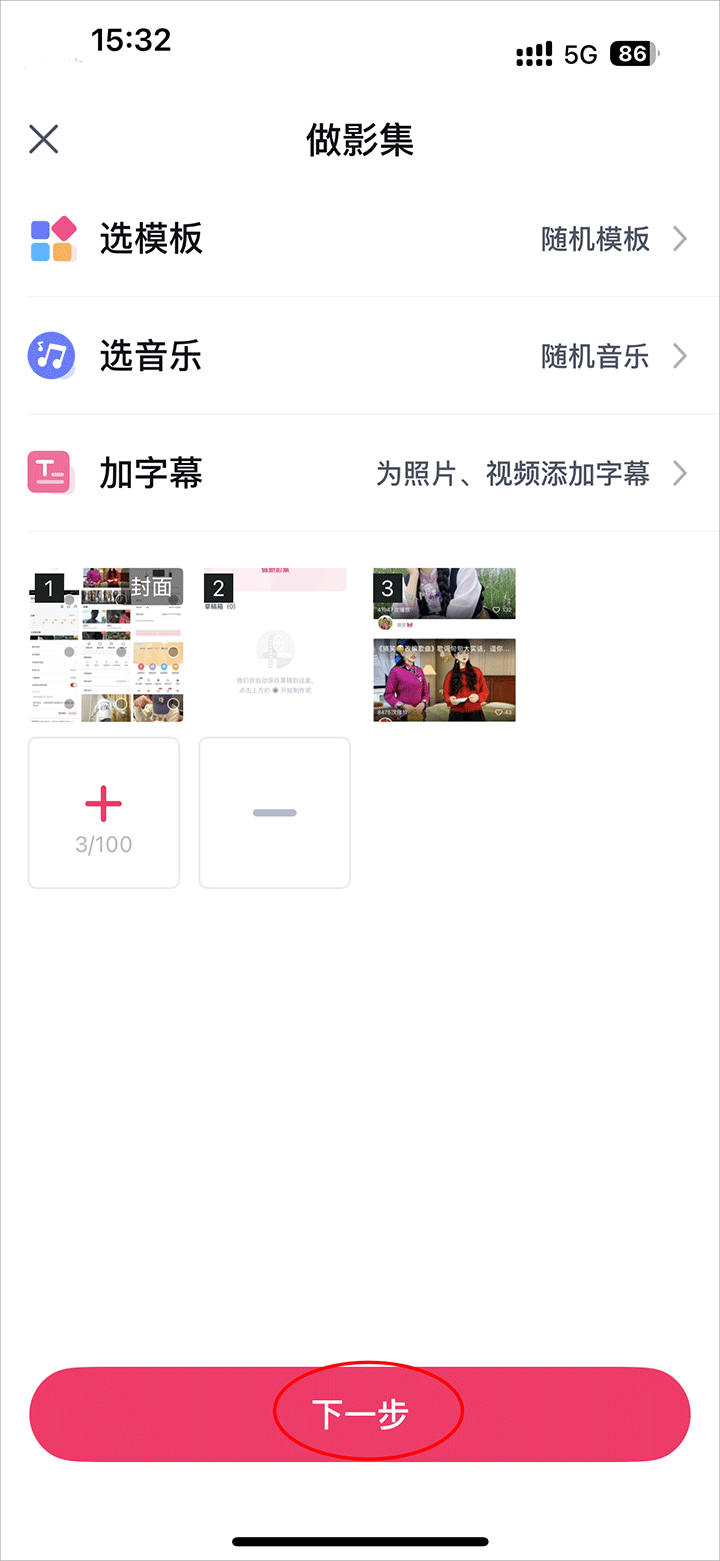Screen dimensions: 720x1561
Task: Open the 选模板 template picker
Action: click(x=359, y=239)
